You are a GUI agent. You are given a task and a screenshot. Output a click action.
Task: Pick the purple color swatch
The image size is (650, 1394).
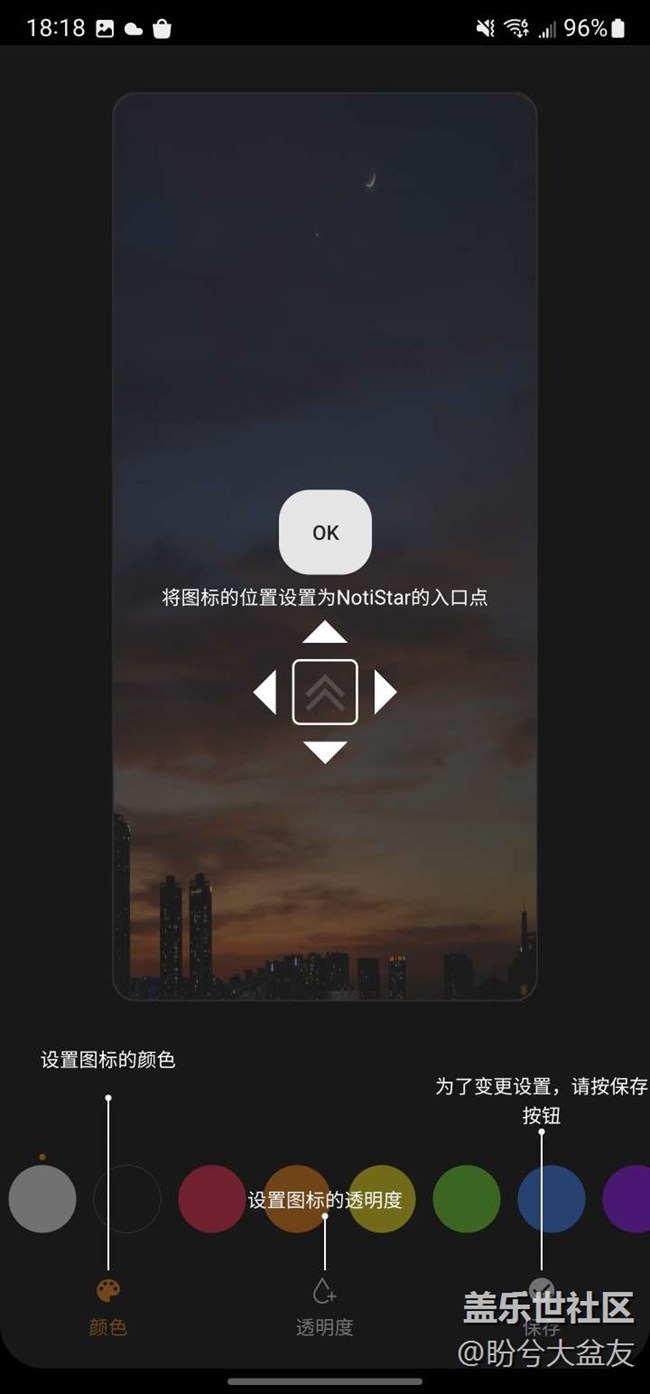(x=628, y=1198)
